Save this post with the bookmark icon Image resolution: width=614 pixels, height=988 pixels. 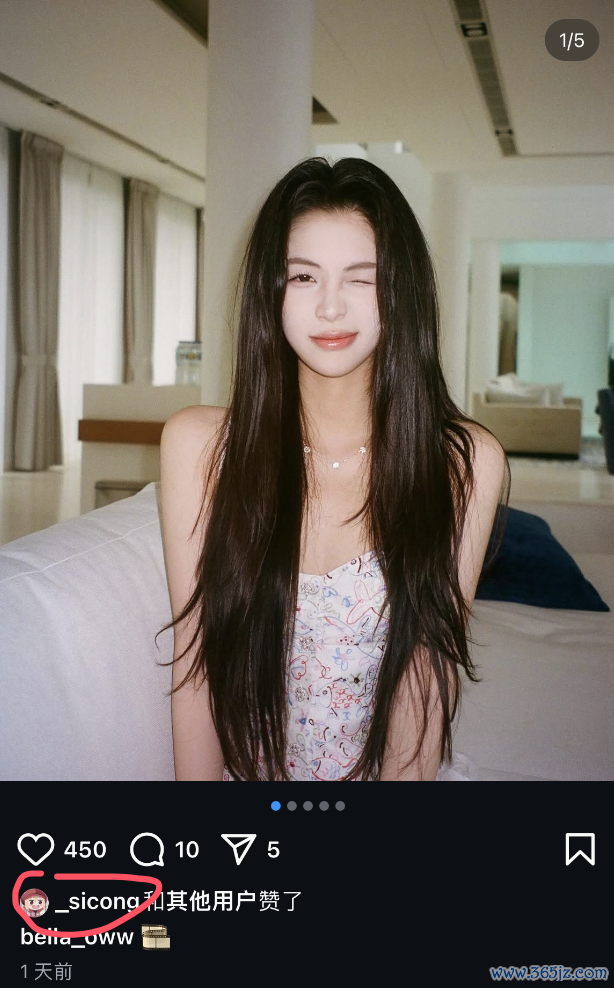point(580,850)
